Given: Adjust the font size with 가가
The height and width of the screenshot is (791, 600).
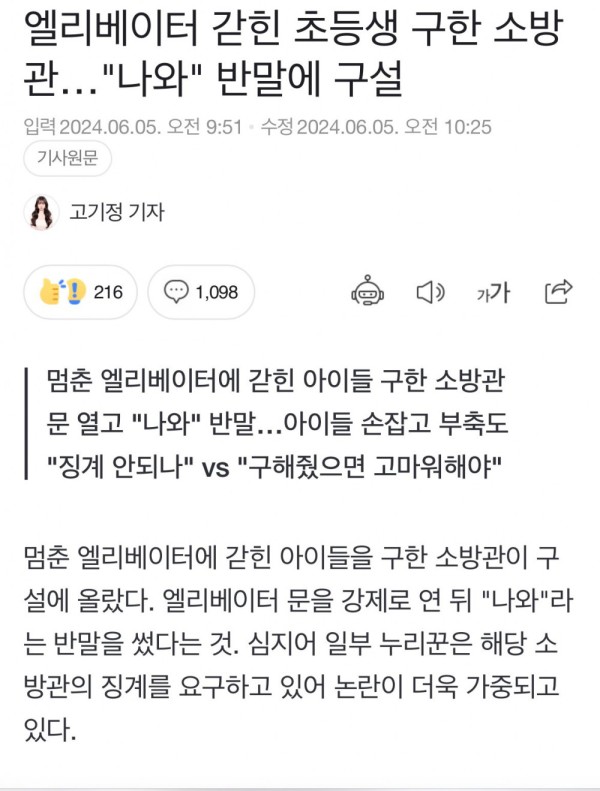Looking at the screenshot, I should 491,292.
